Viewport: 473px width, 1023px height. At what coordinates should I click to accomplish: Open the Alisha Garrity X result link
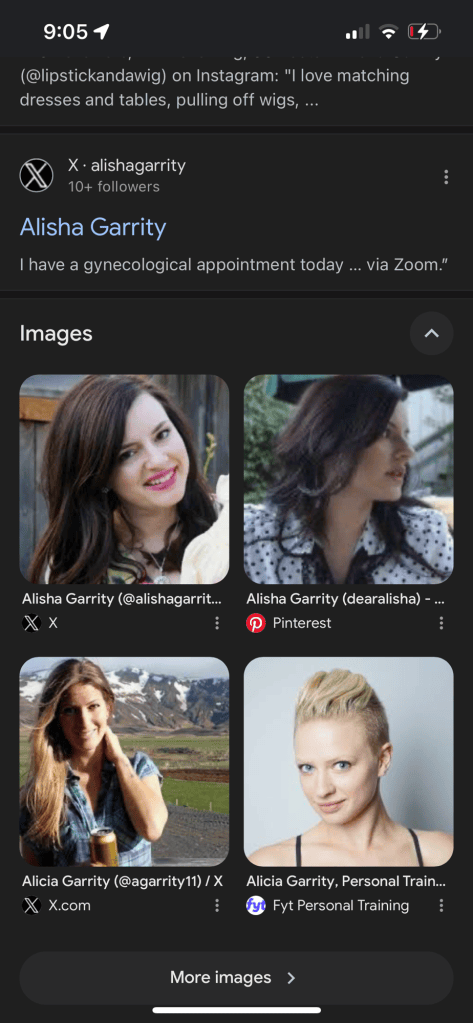(x=93, y=227)
